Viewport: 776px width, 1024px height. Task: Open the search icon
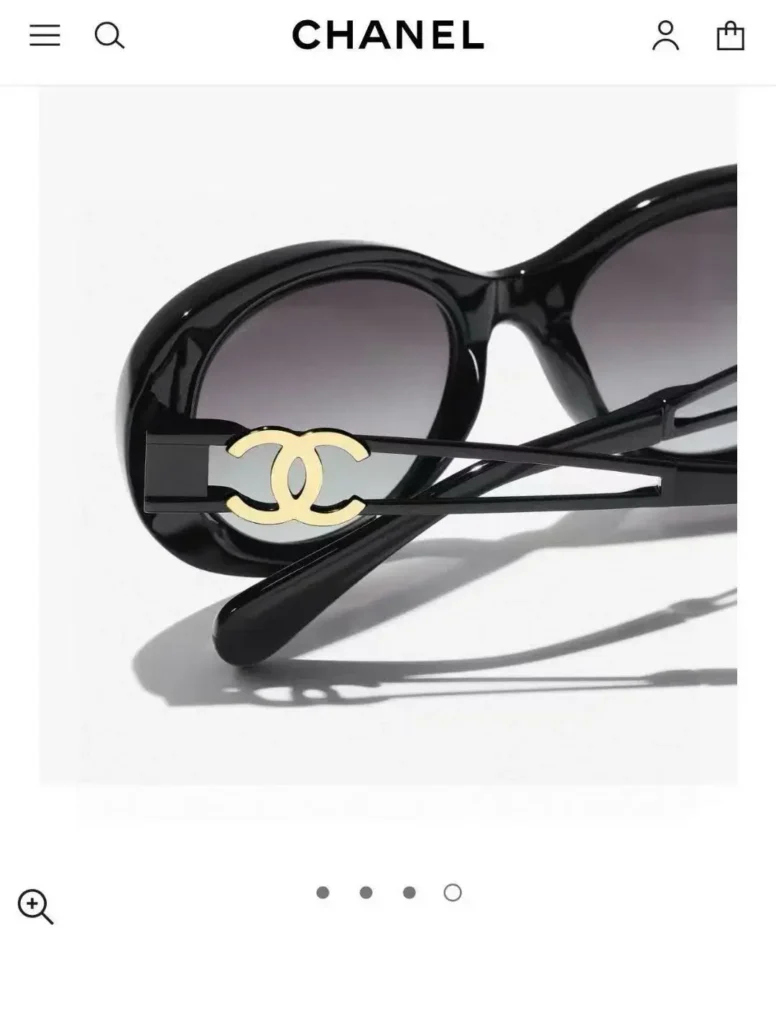[109, 36]
